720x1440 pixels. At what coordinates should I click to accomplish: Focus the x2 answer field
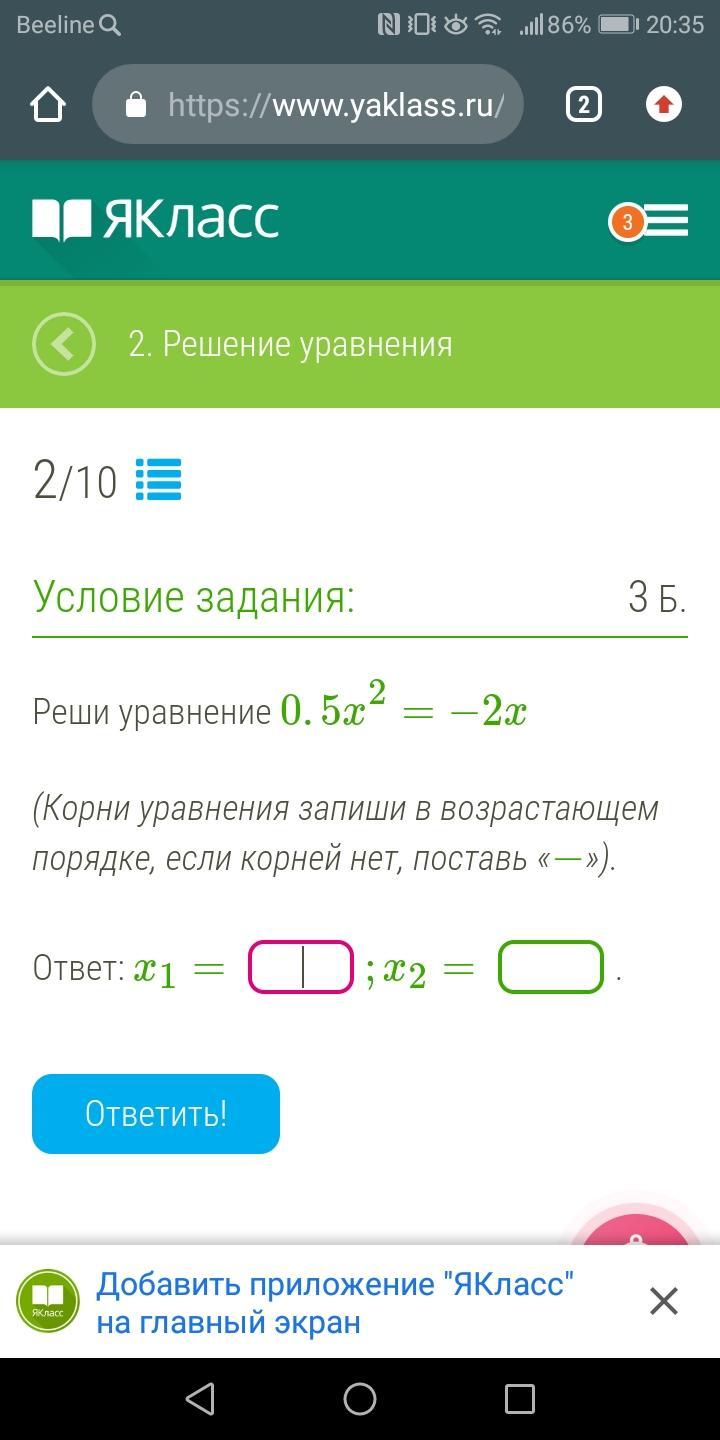pos(551,967)
